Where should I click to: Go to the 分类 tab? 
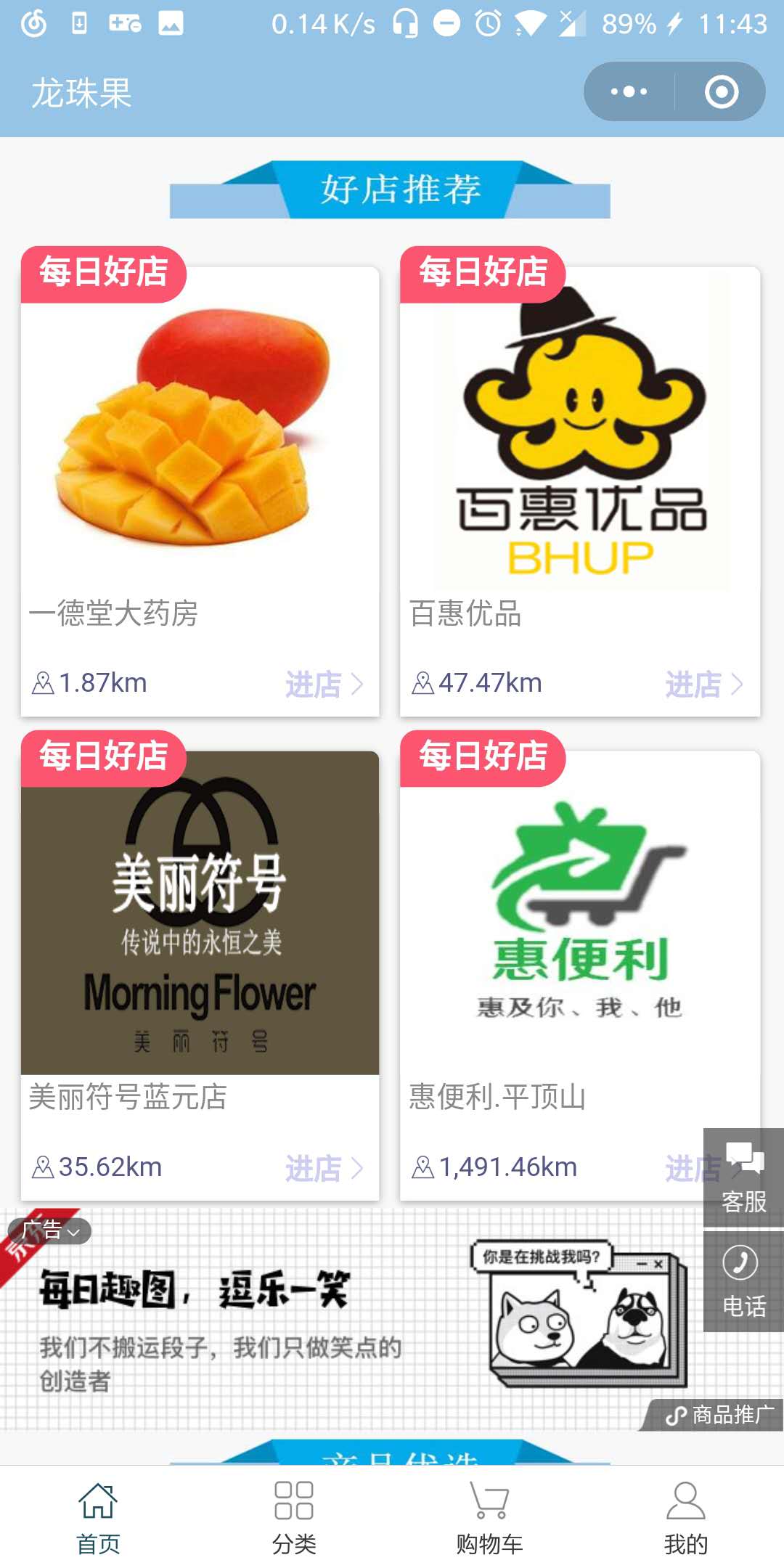point(294,1517)
